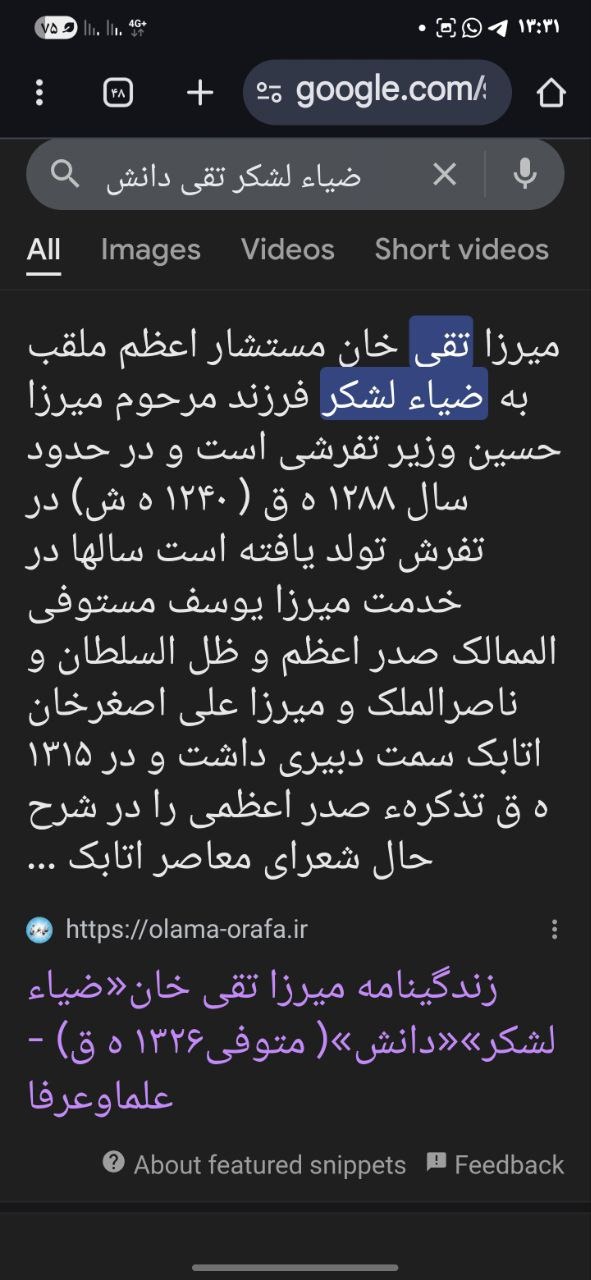Viewport: 591px width, 1280px height.
Task: Open the olama-orafa.ir result title link
Action: pyautogui.click(x=293, y=1041)
